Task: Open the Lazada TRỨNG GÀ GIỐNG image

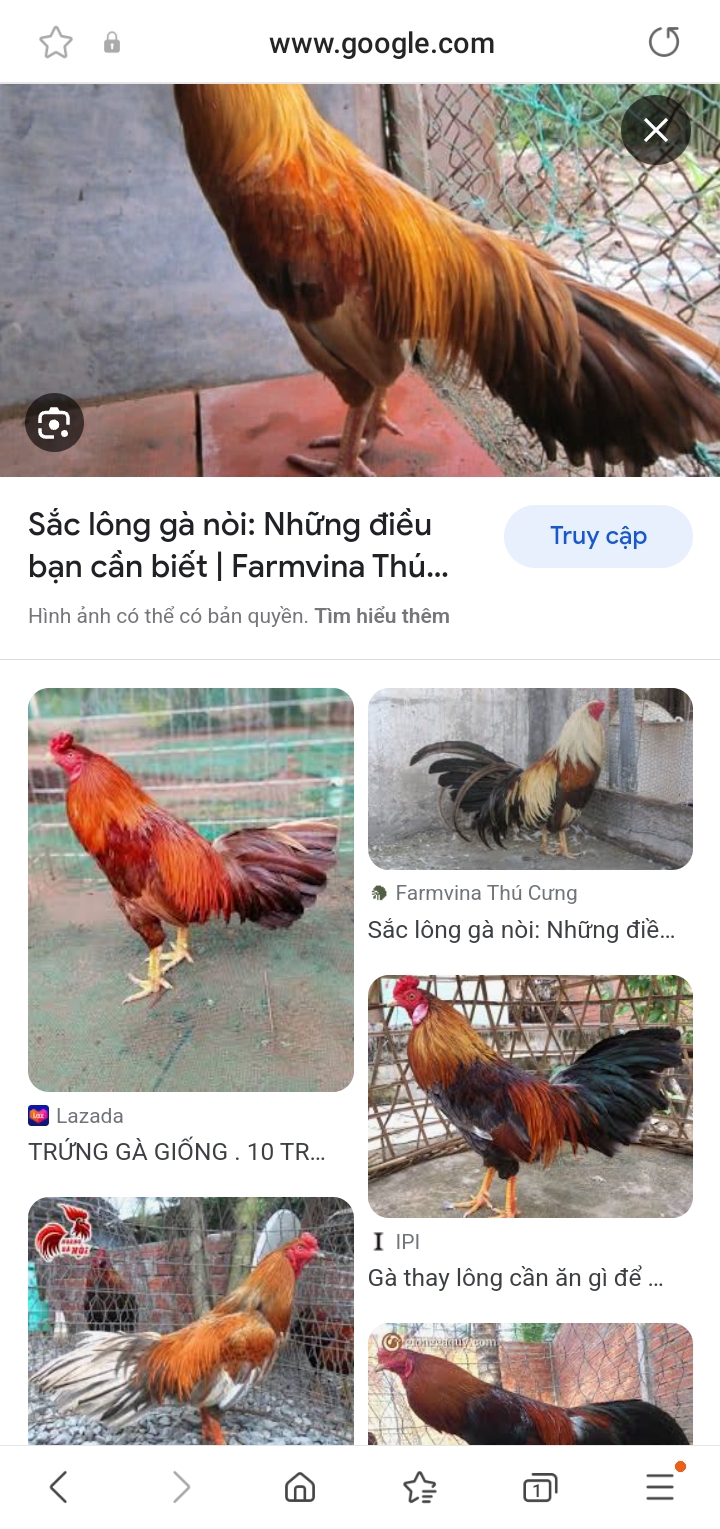Action: [190, 889]
